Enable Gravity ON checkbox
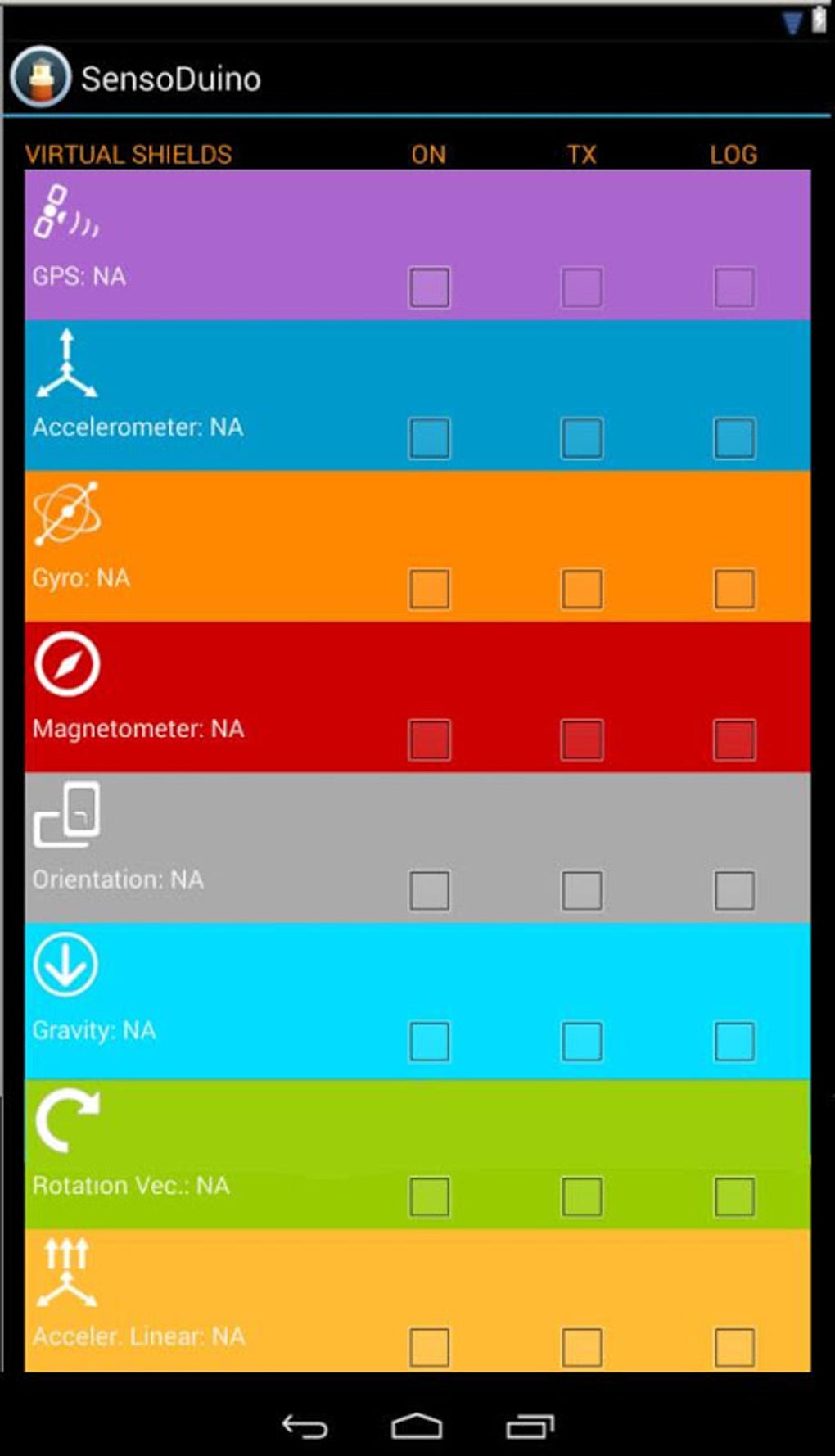The height and width of the screenshot is (1456, 835). coord(429,1041)
